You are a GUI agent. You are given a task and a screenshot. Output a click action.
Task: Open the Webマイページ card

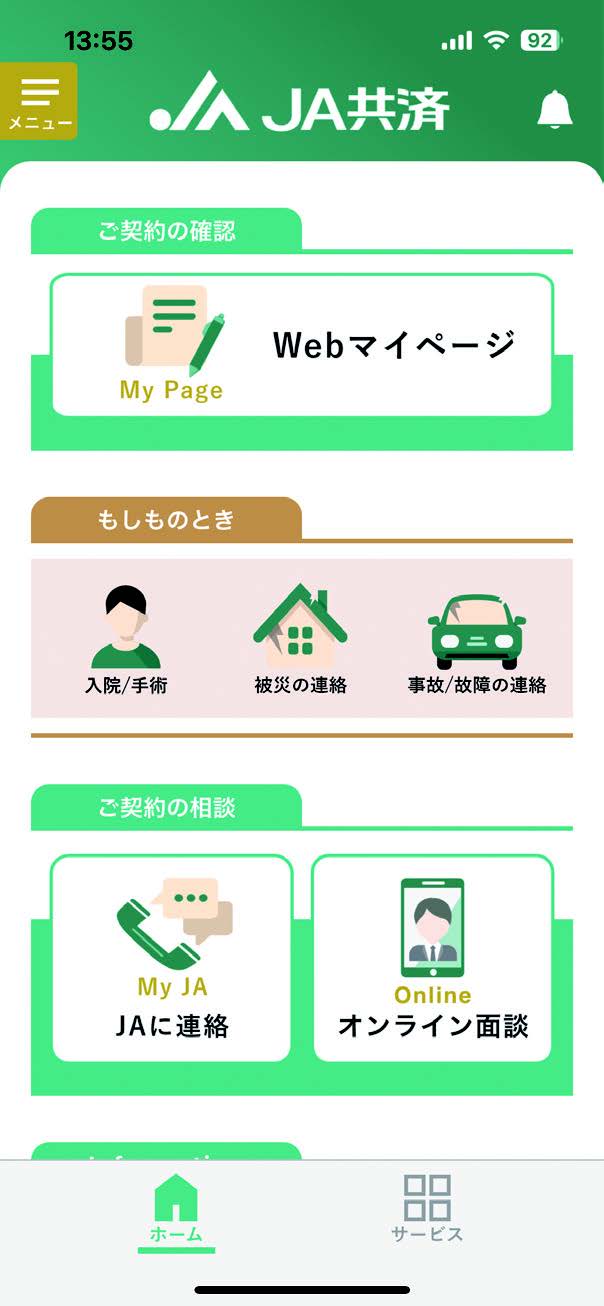[302, 345]
